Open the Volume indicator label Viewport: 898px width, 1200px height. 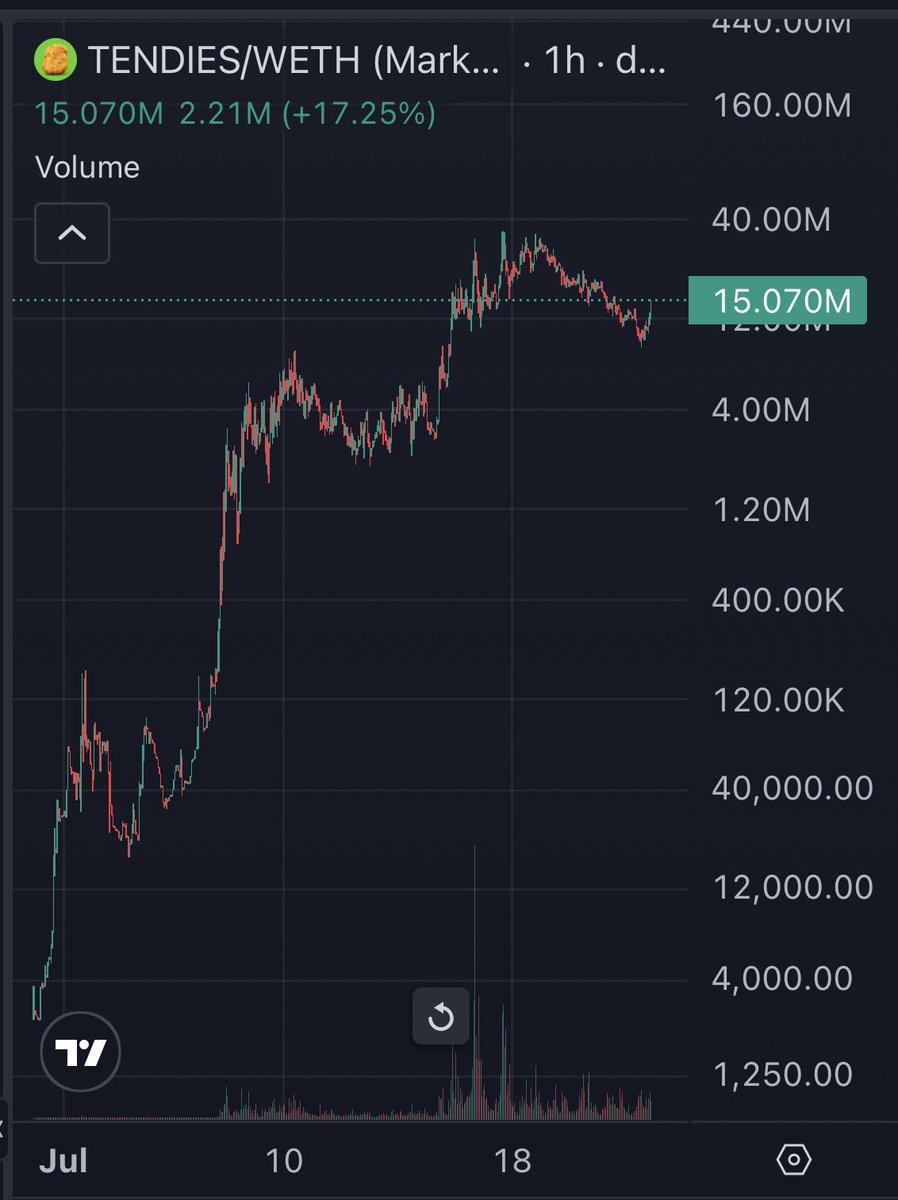[87, 167]
